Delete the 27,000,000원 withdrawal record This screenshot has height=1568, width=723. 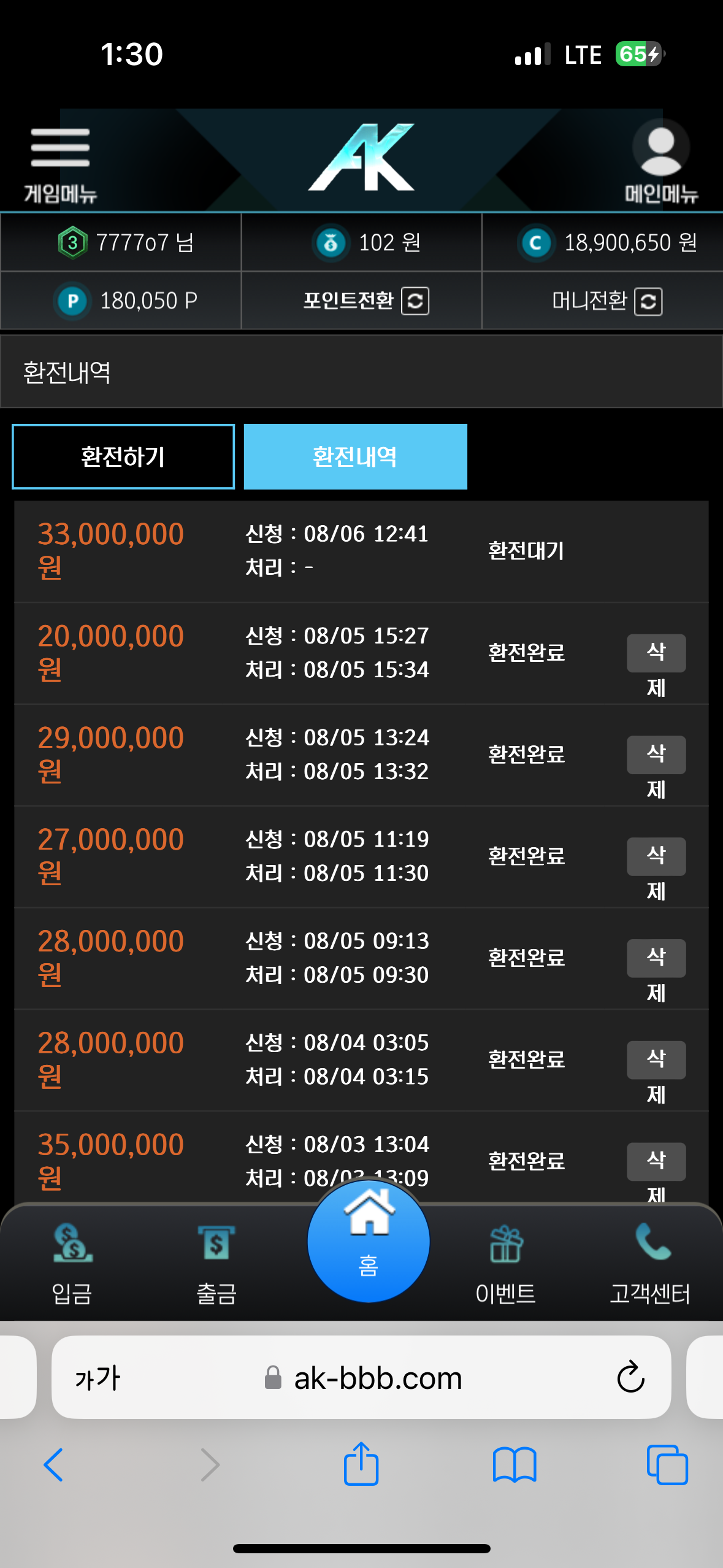pyautogui.click(x=656, y=857)
